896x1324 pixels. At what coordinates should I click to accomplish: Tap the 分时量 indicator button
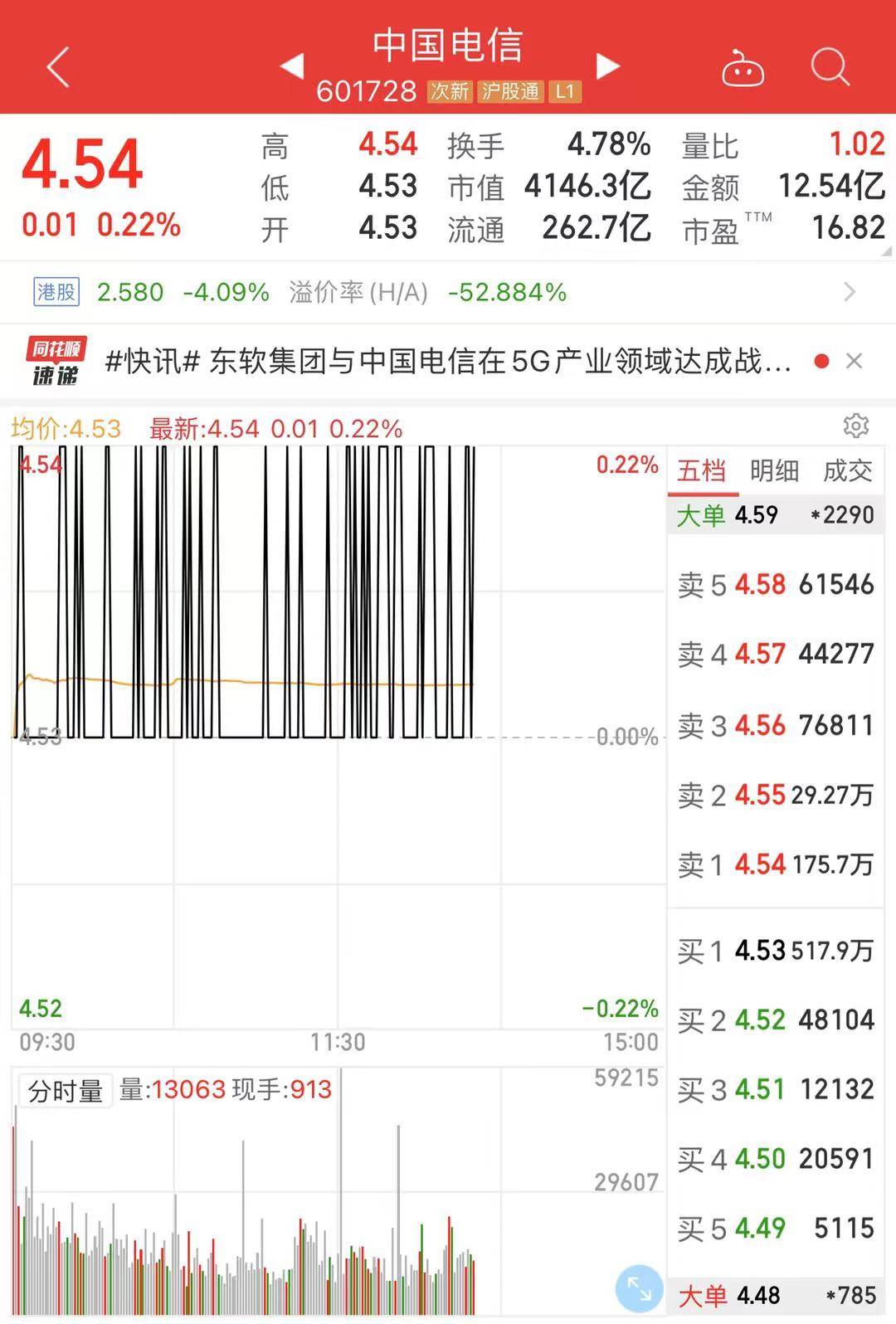65,1091
